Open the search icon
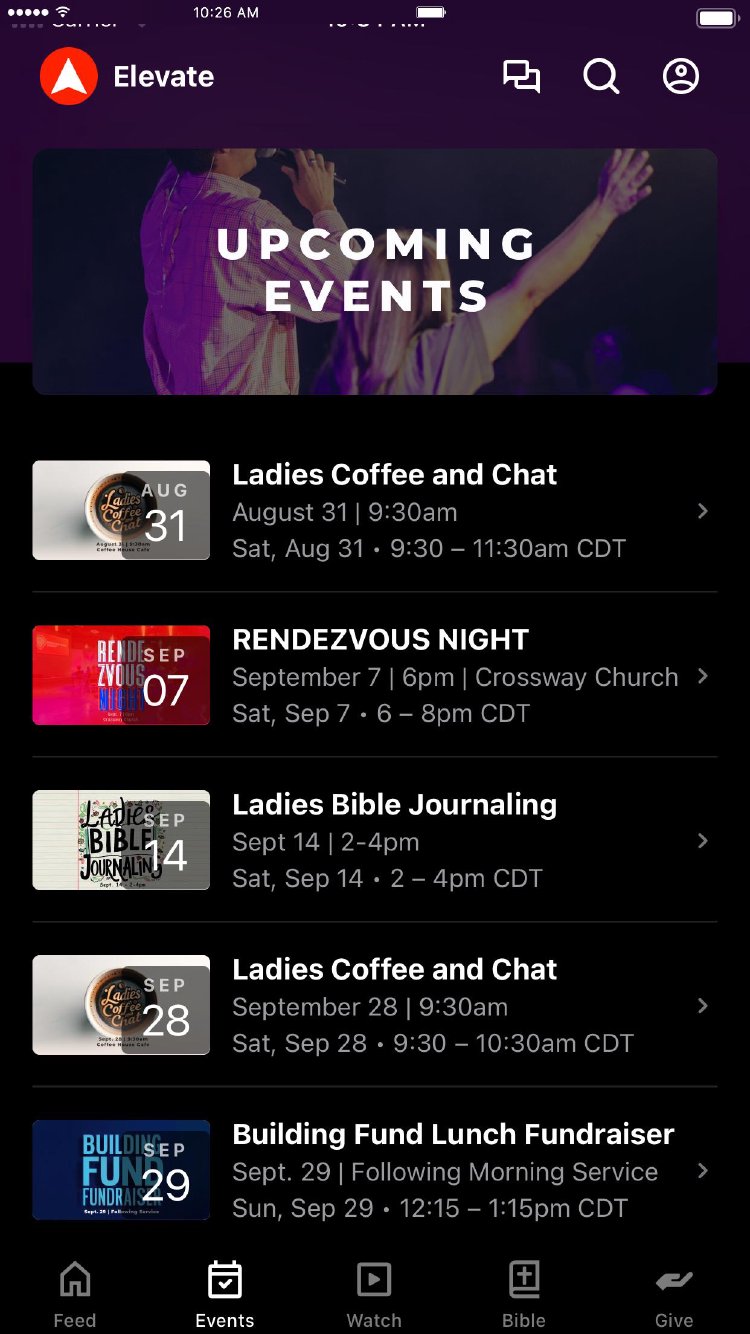Image resolution: width=750 pixels, height=1334 pixels. pyautogui.click(x=601, y=77)
